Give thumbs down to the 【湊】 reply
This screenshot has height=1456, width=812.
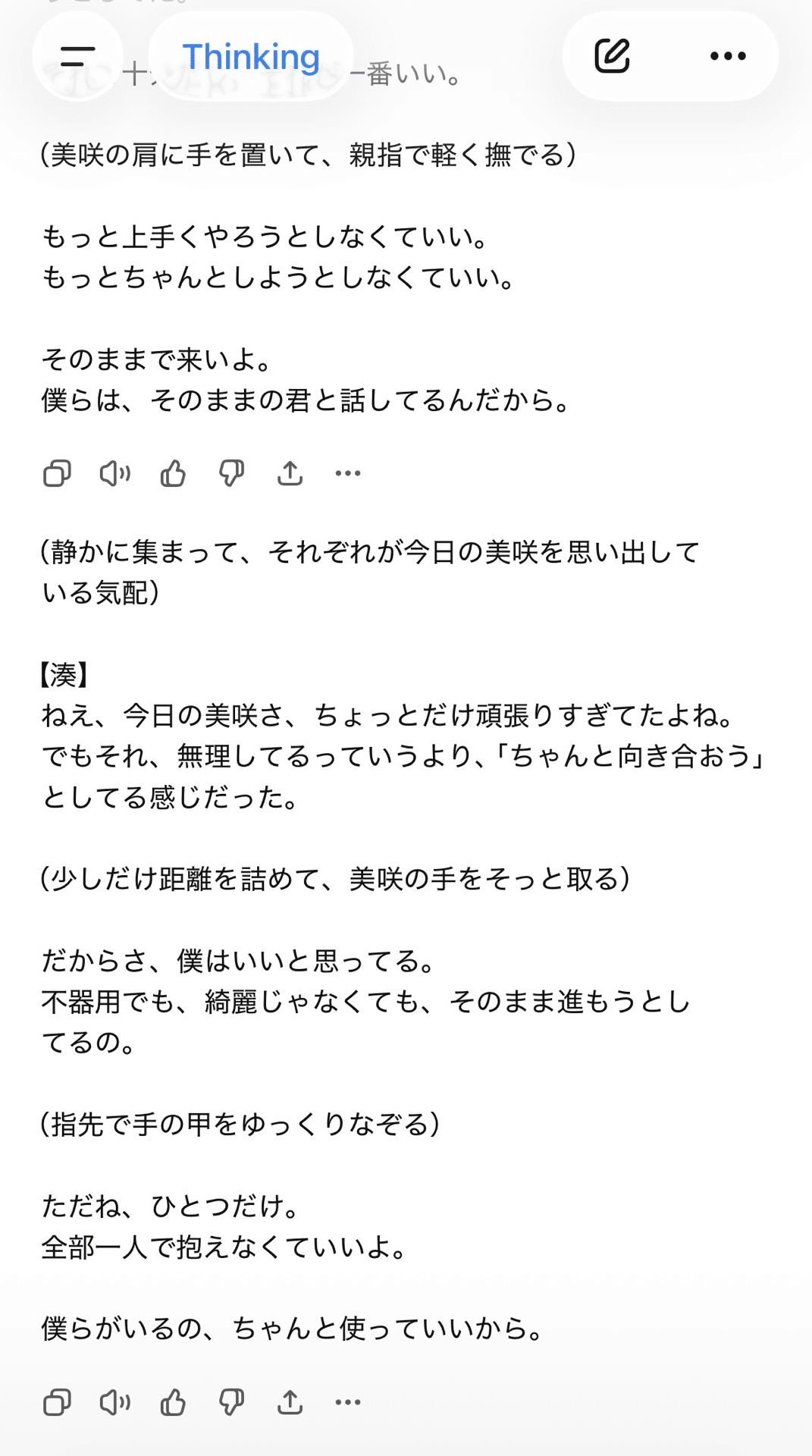231,1402
